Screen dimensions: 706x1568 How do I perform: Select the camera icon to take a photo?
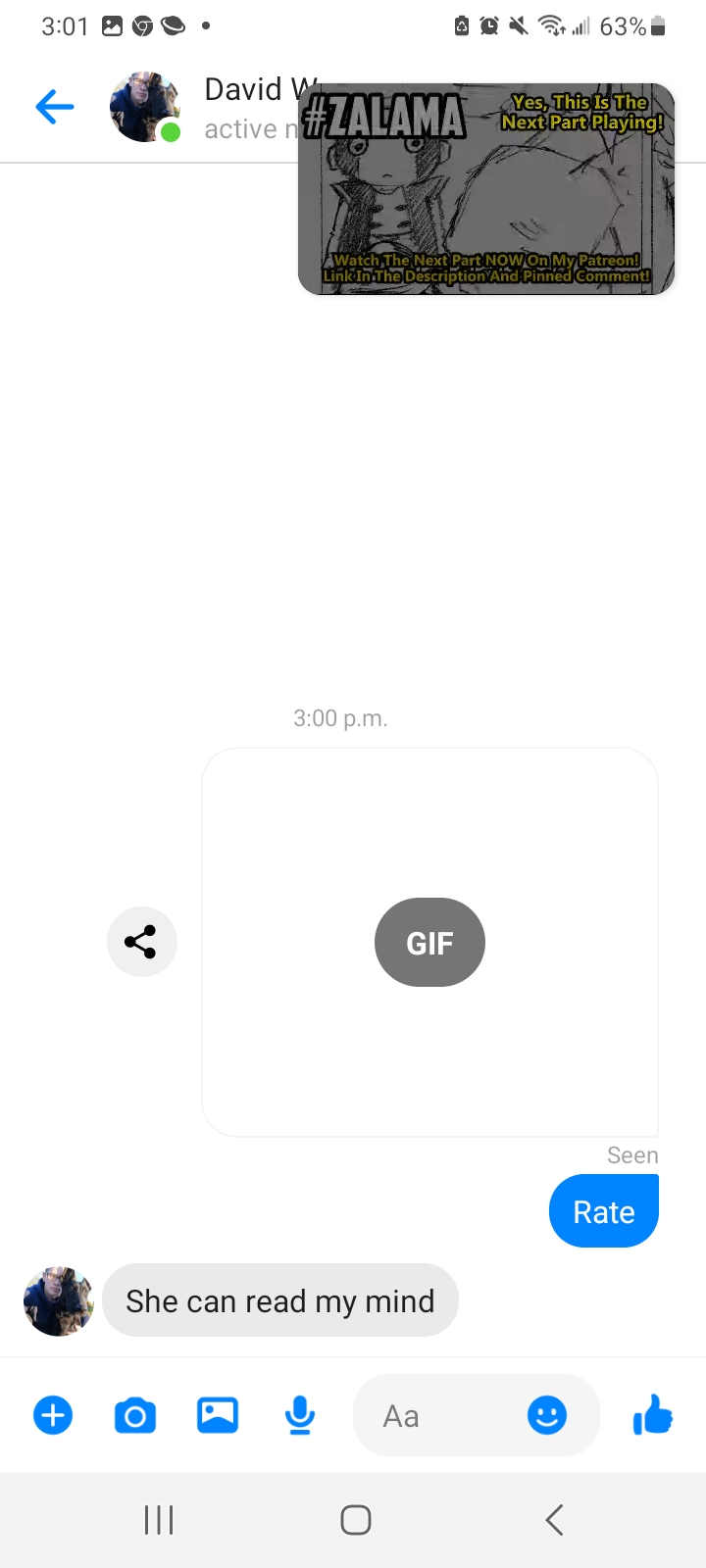tap(135, 1415)
